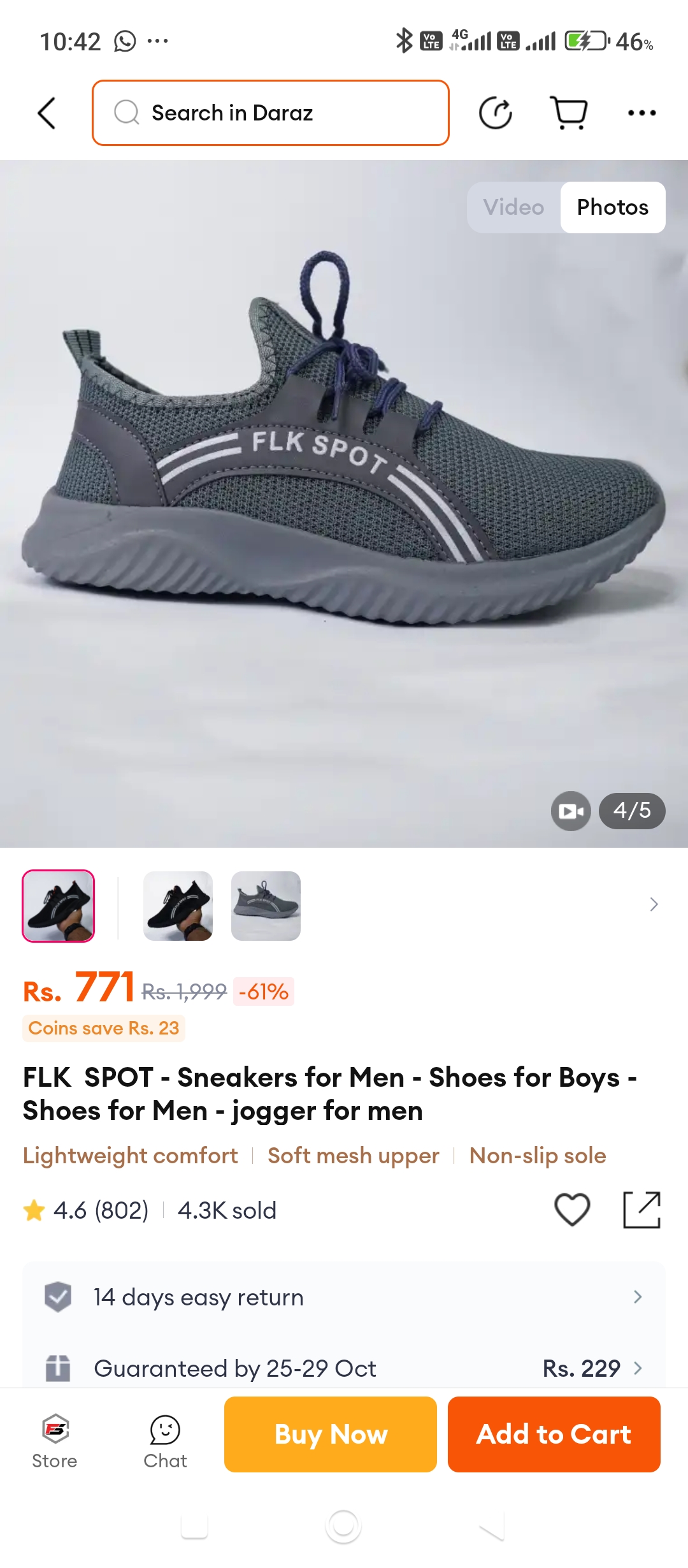688x1568 pixels.
Task: Go back using the top-left arrow
Action: tap(47, 113)
